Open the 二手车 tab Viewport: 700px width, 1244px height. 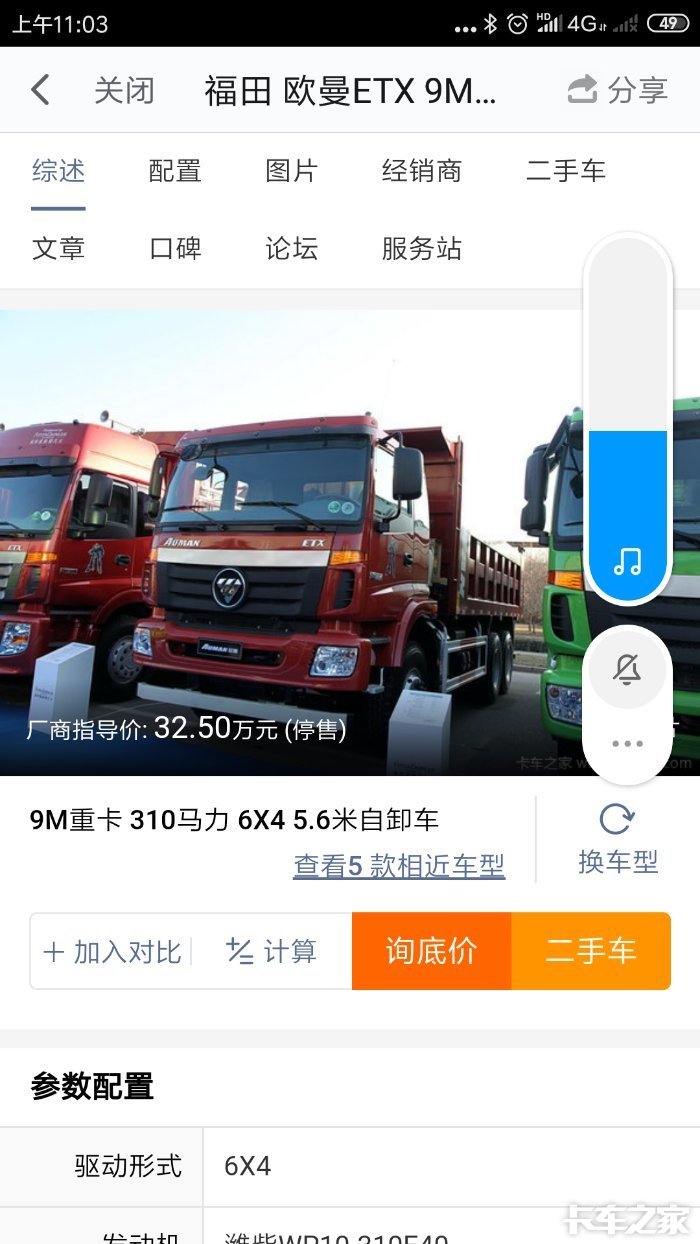pyautogui.click(x=566, y=171)
